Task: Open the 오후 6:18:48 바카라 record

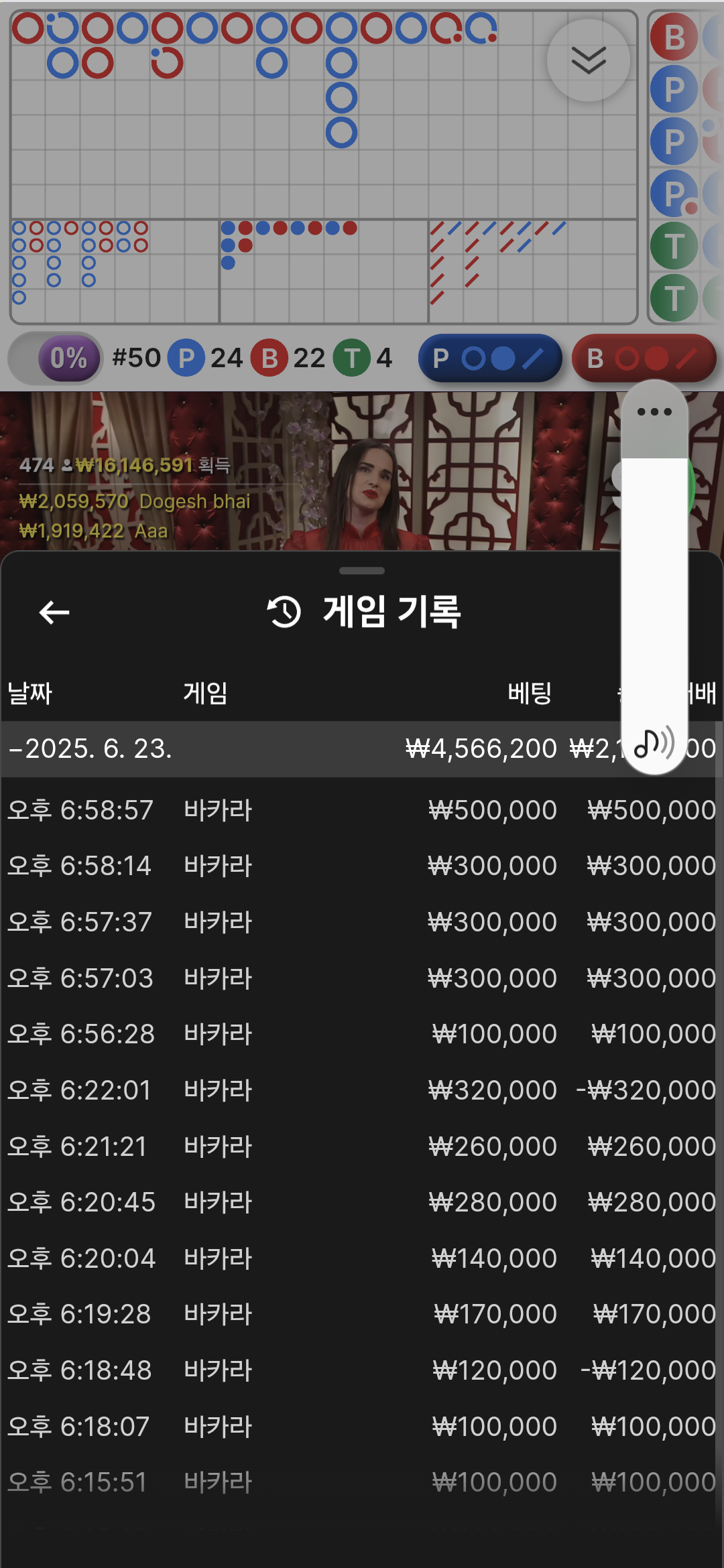Action: click(x=362, y=1370)
